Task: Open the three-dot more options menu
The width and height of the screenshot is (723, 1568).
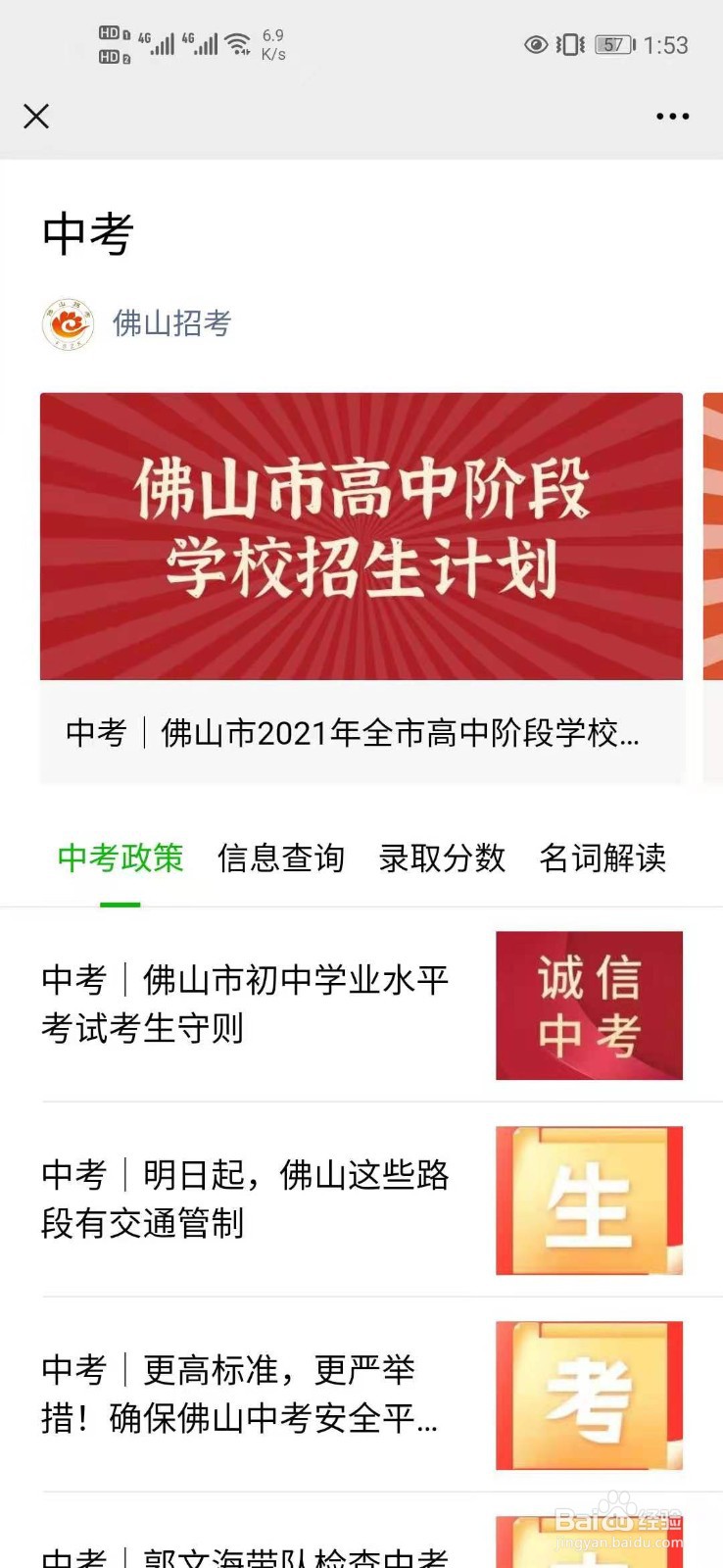Action: point(672,117)
